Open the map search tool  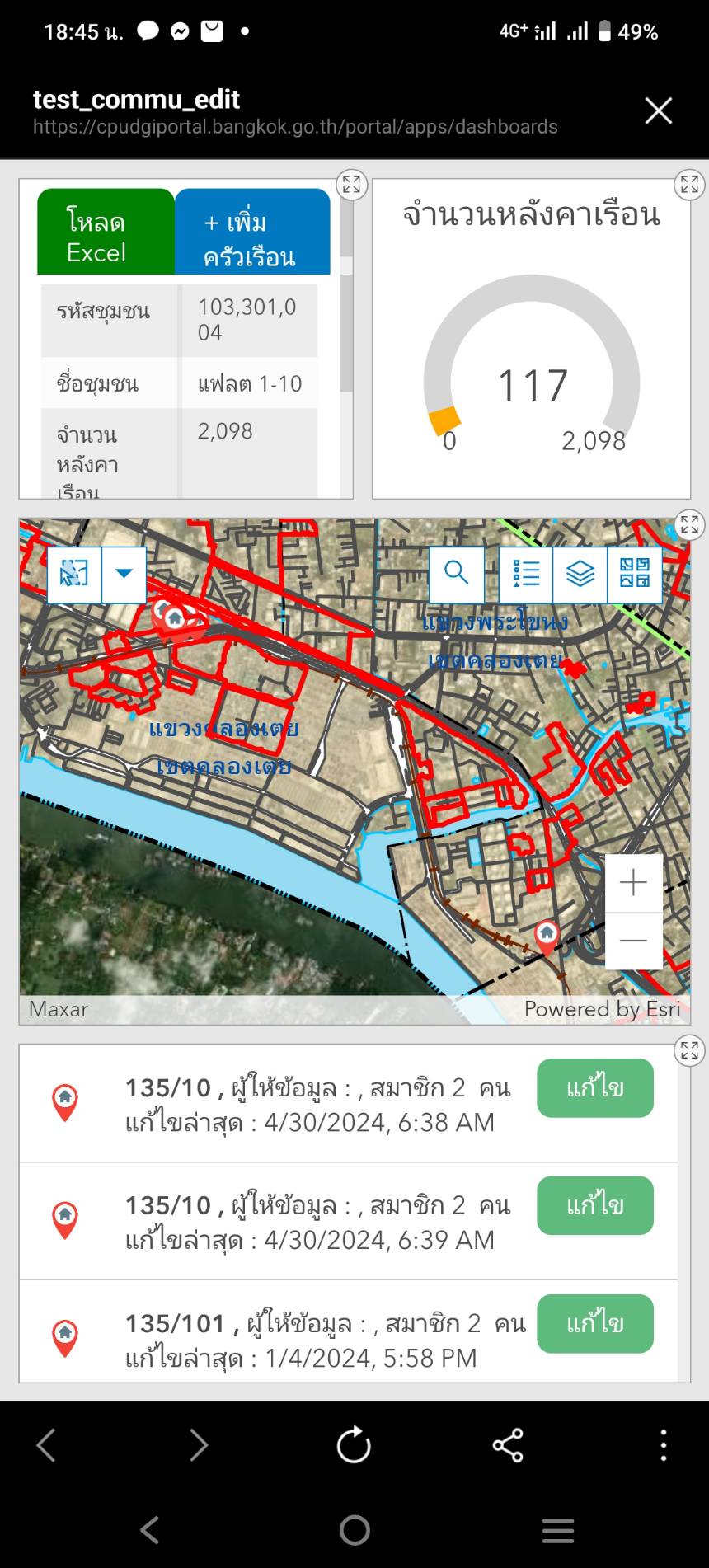[457, 573]
